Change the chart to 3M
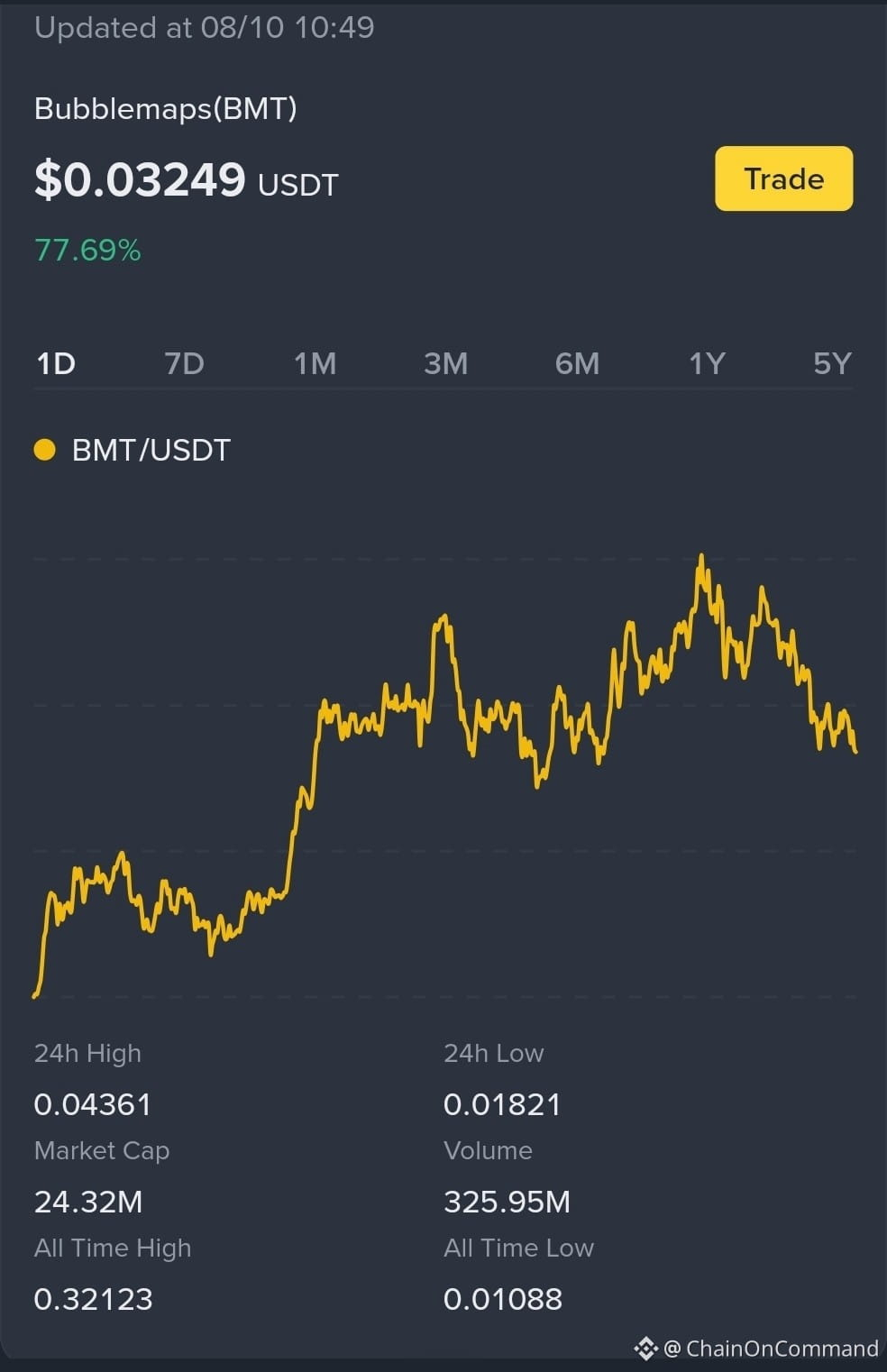887x1372 pixels. 445,363
